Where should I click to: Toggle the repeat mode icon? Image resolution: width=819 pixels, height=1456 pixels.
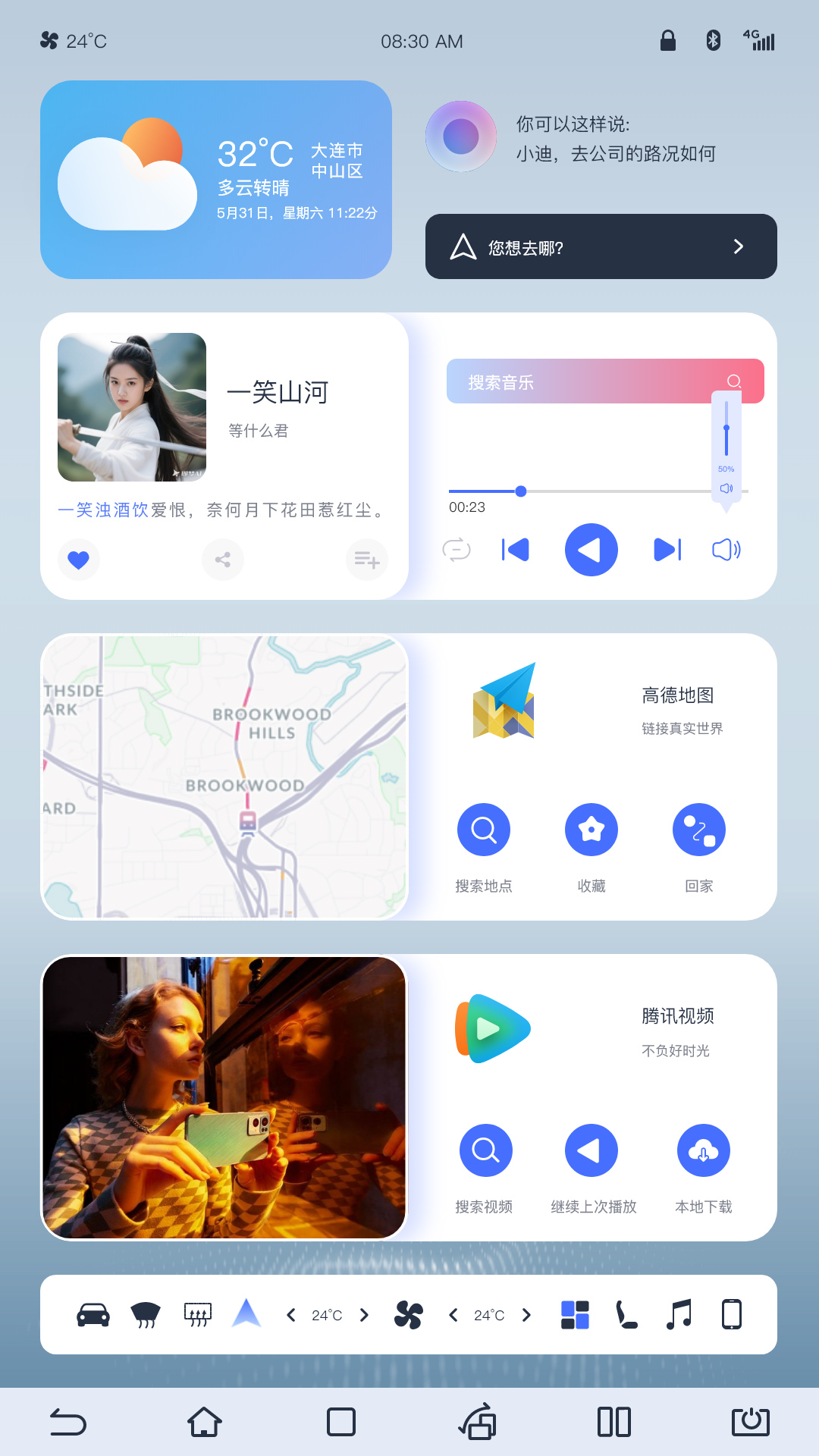pos(457,550)
